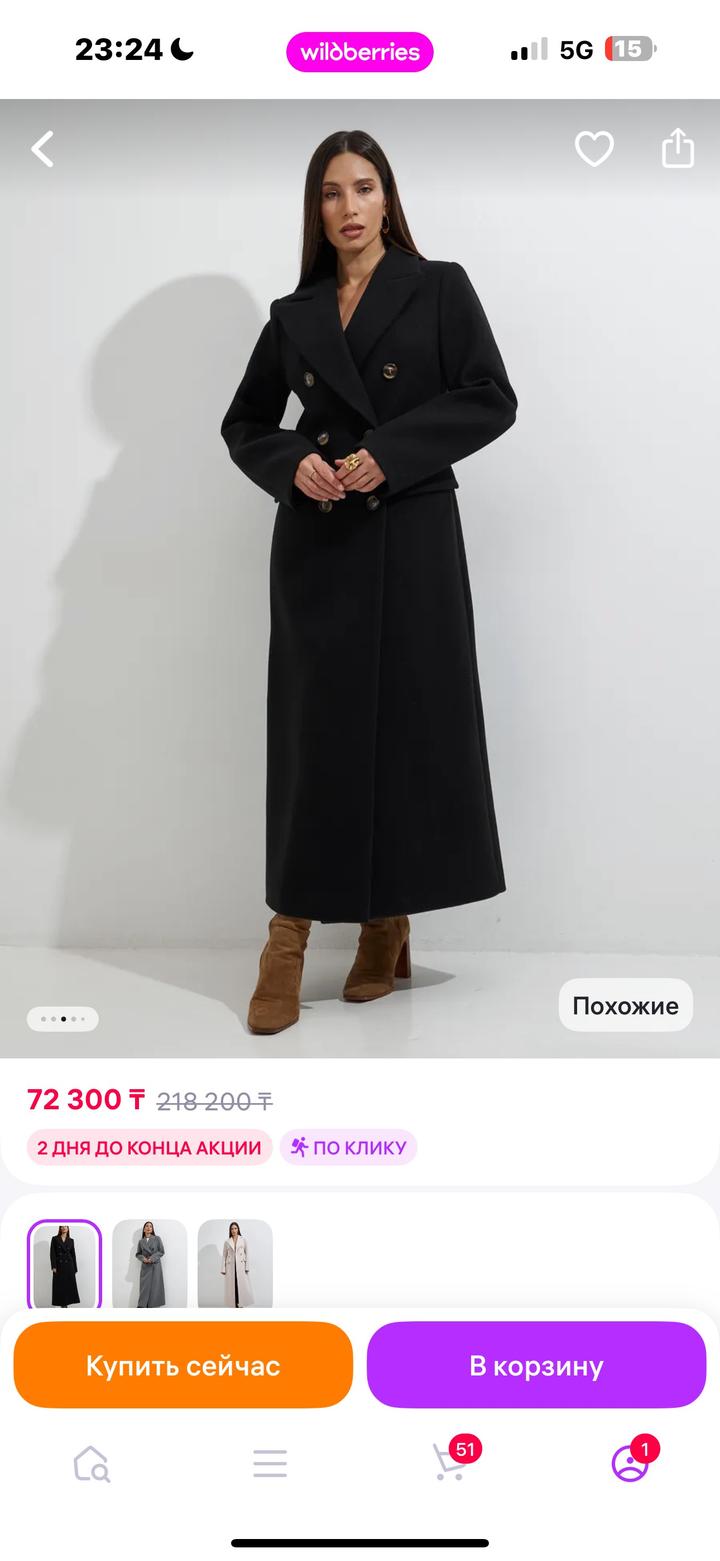
Task: Select the black coat color
Action: tap(64, 1266)
